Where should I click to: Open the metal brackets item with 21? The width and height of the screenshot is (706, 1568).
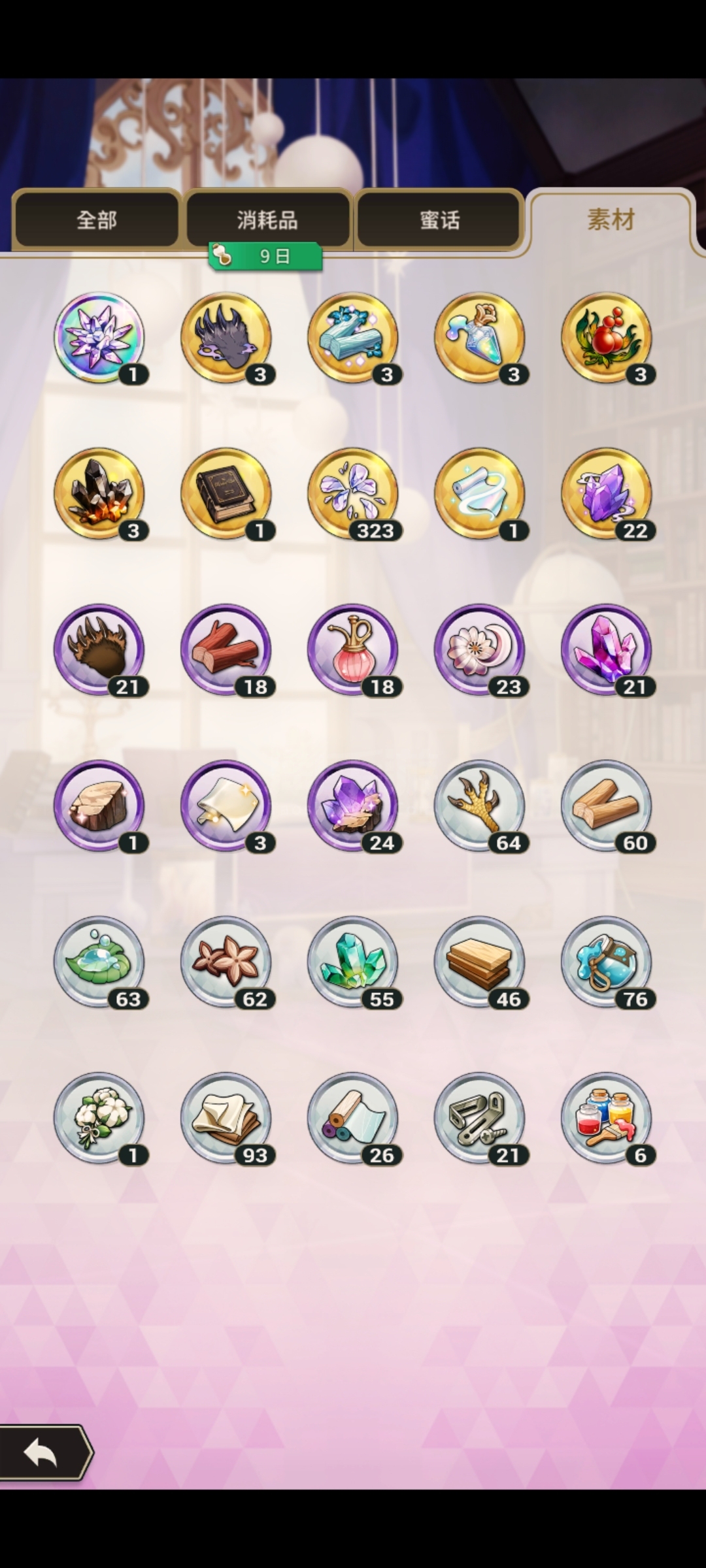[x=480, y=1118]
